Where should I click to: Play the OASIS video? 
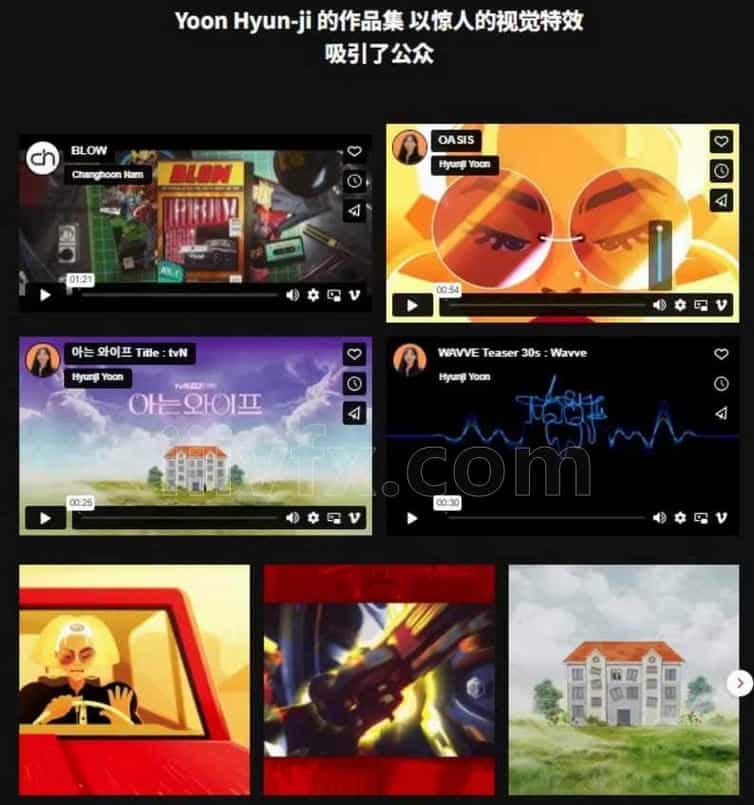point(412,305)
